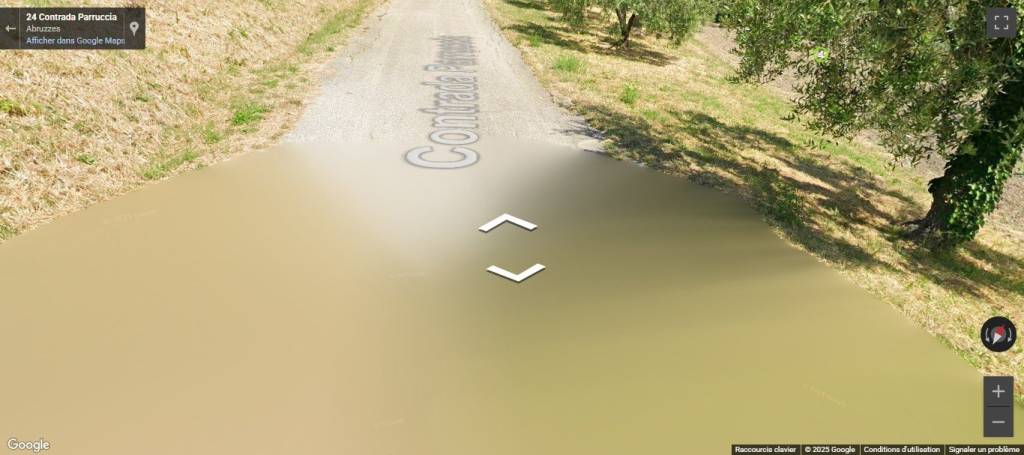1024x455 pixels.
Task: Move backward with the down chevron
Action: pyautogui.click(x=515, y=272)
